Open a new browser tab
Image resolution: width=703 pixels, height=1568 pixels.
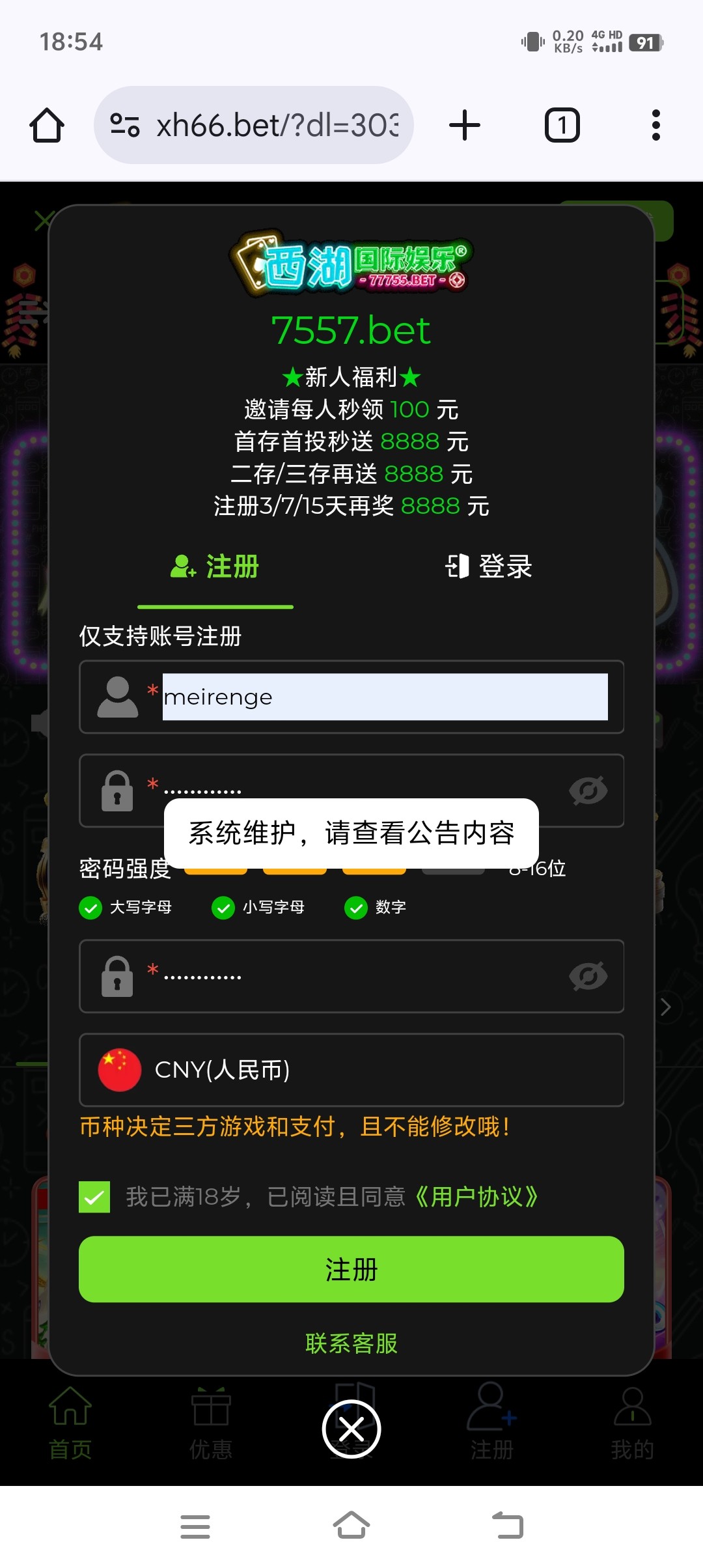(x=465, y=125)
